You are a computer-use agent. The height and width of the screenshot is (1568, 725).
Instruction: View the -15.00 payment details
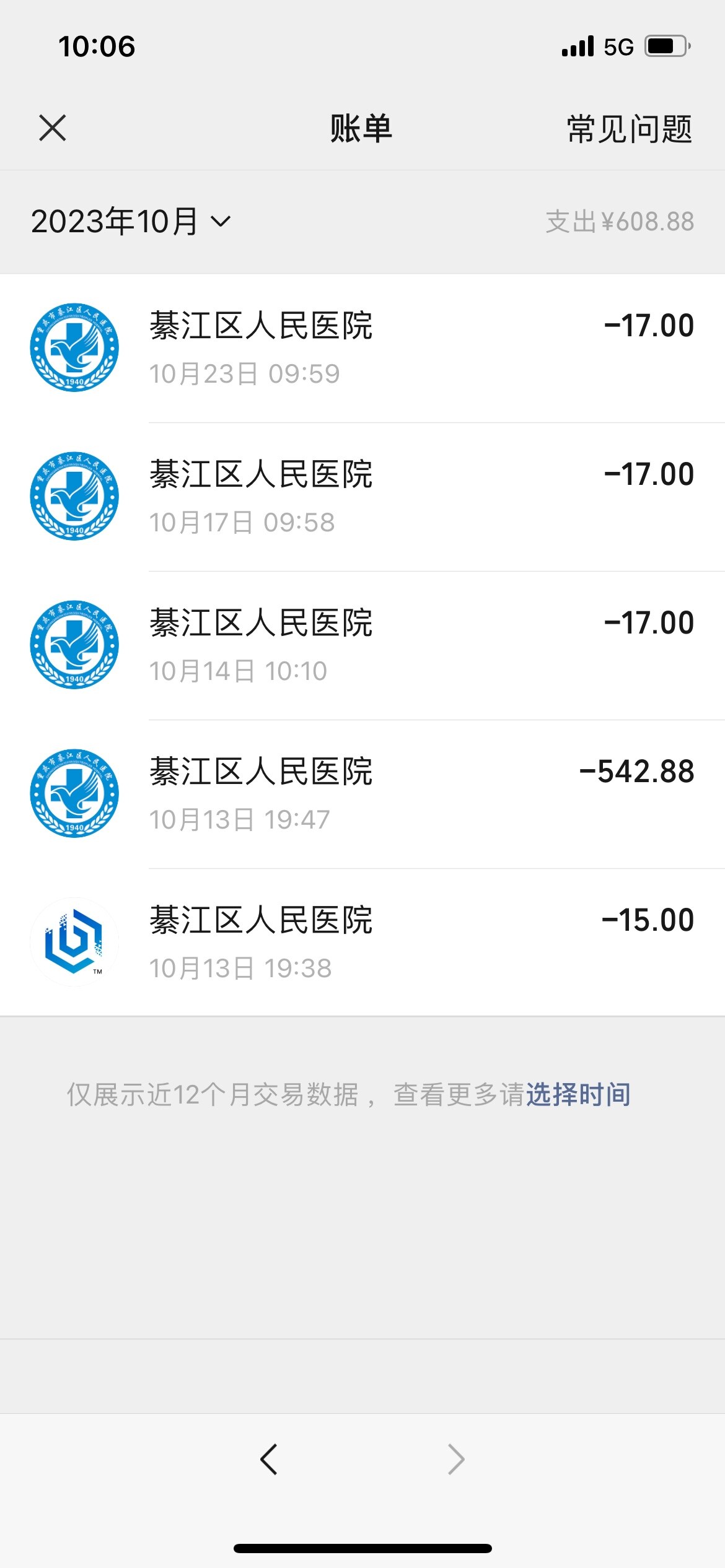point(362,943)
